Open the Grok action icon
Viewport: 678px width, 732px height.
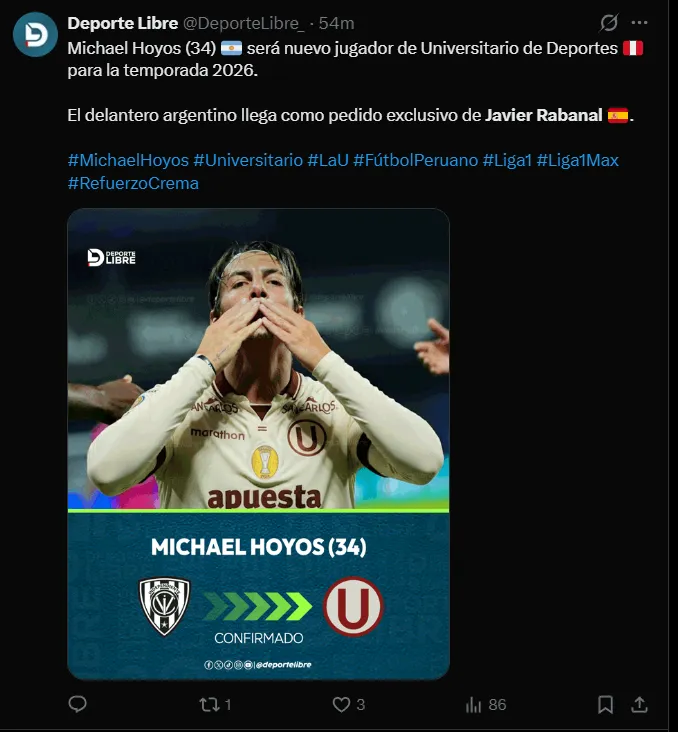click(608, 23)
